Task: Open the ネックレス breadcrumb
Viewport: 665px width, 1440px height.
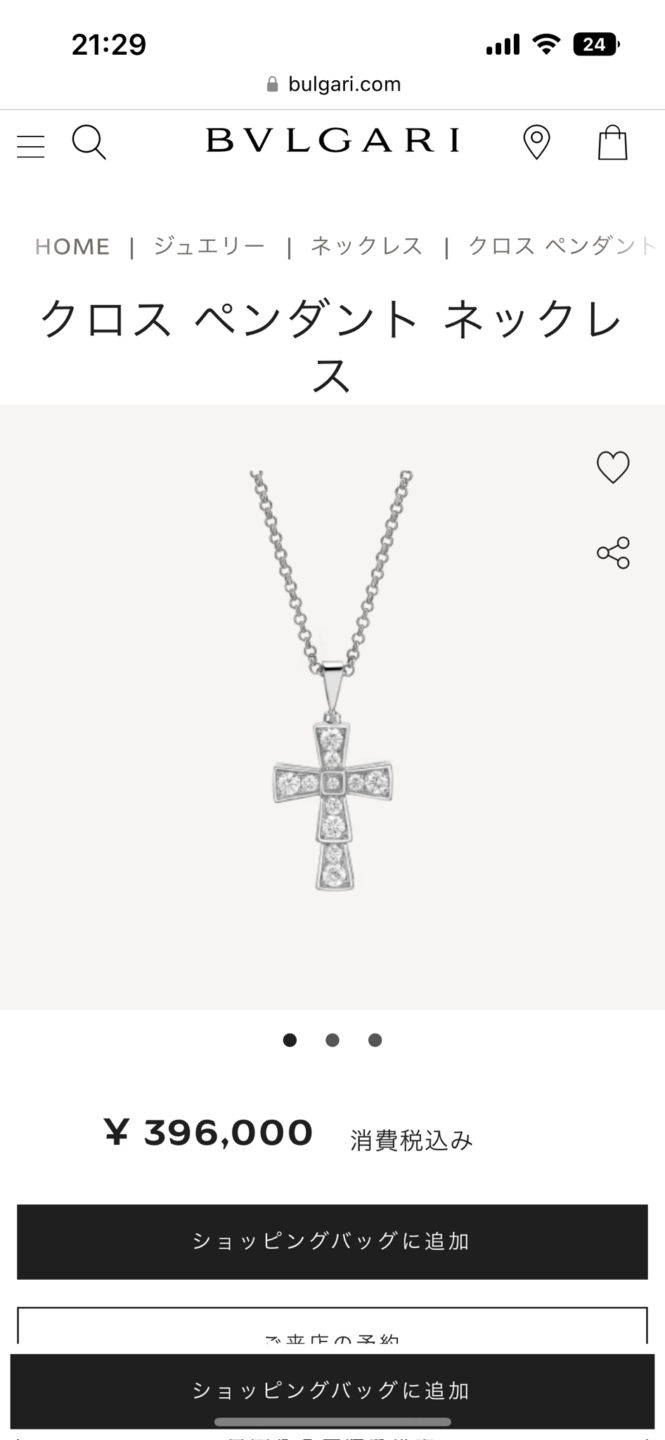Action: point(366,246)
